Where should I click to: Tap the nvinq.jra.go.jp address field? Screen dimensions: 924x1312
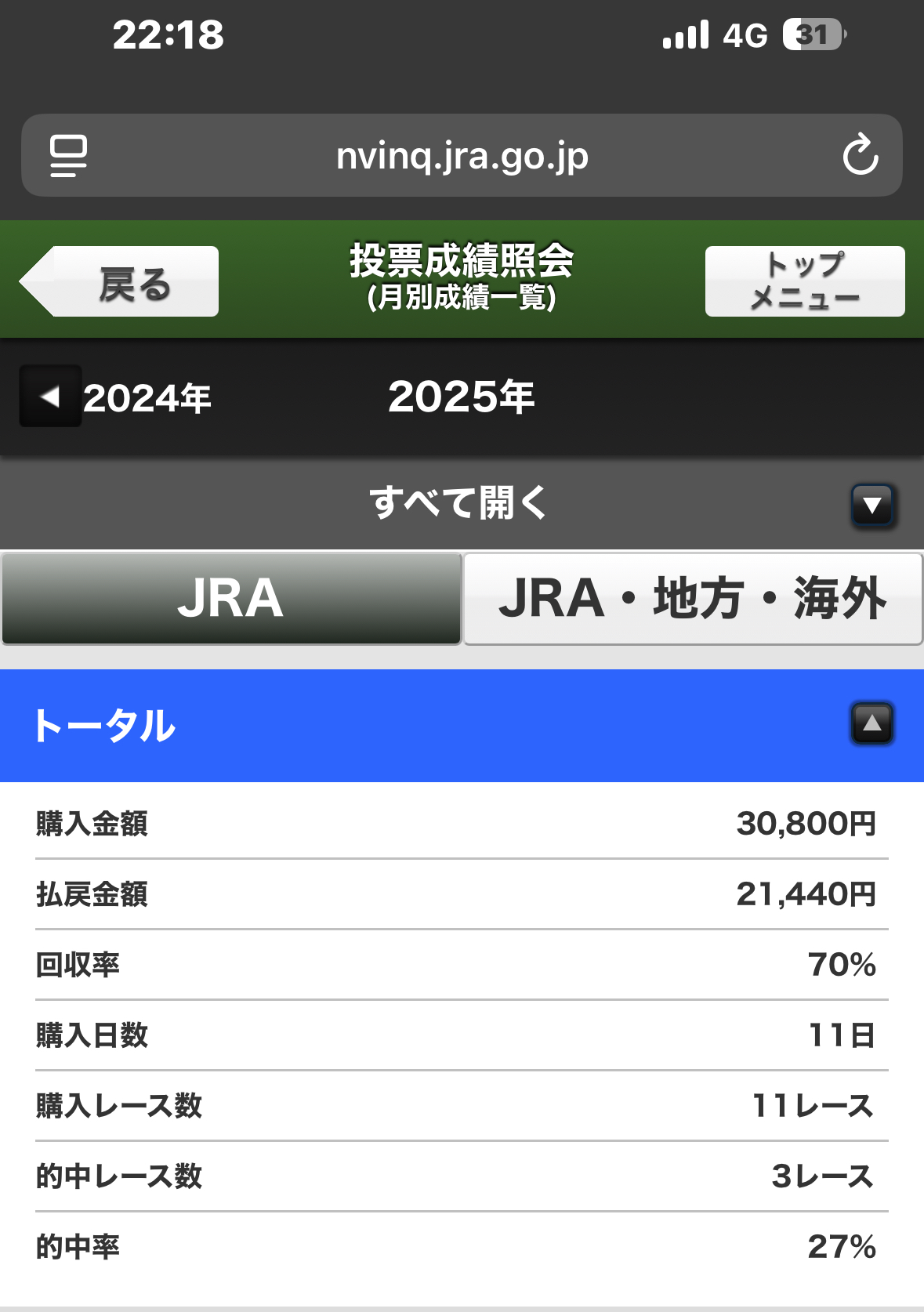point(462,155)
